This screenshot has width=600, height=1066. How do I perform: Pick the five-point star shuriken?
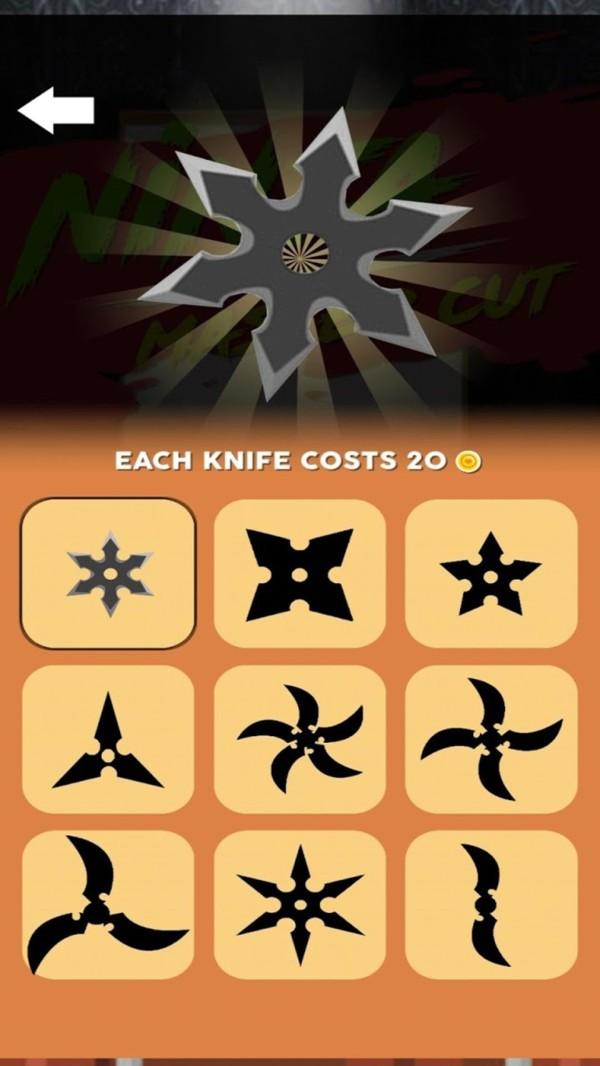[491, 574]
